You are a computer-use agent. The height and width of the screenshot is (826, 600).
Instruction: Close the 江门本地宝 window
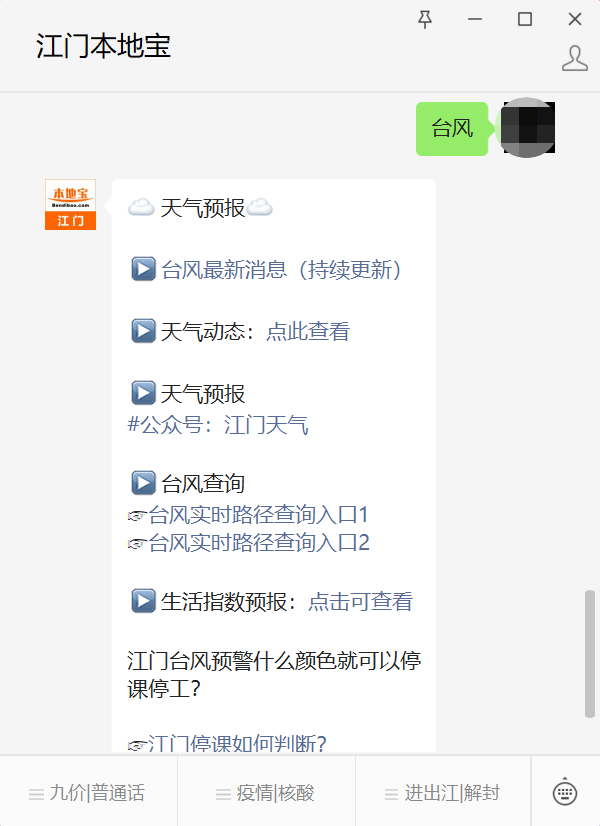click(574, 19)
